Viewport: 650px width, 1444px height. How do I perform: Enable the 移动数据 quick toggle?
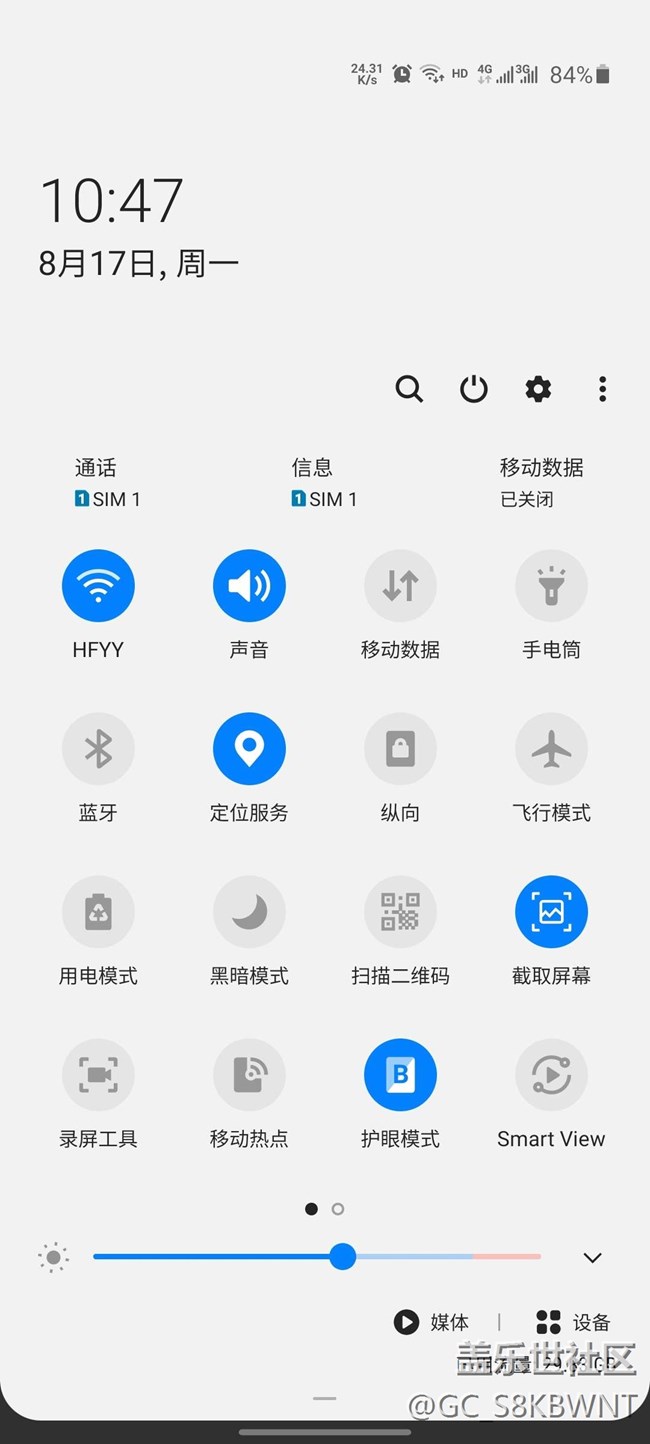click(400, 586)
